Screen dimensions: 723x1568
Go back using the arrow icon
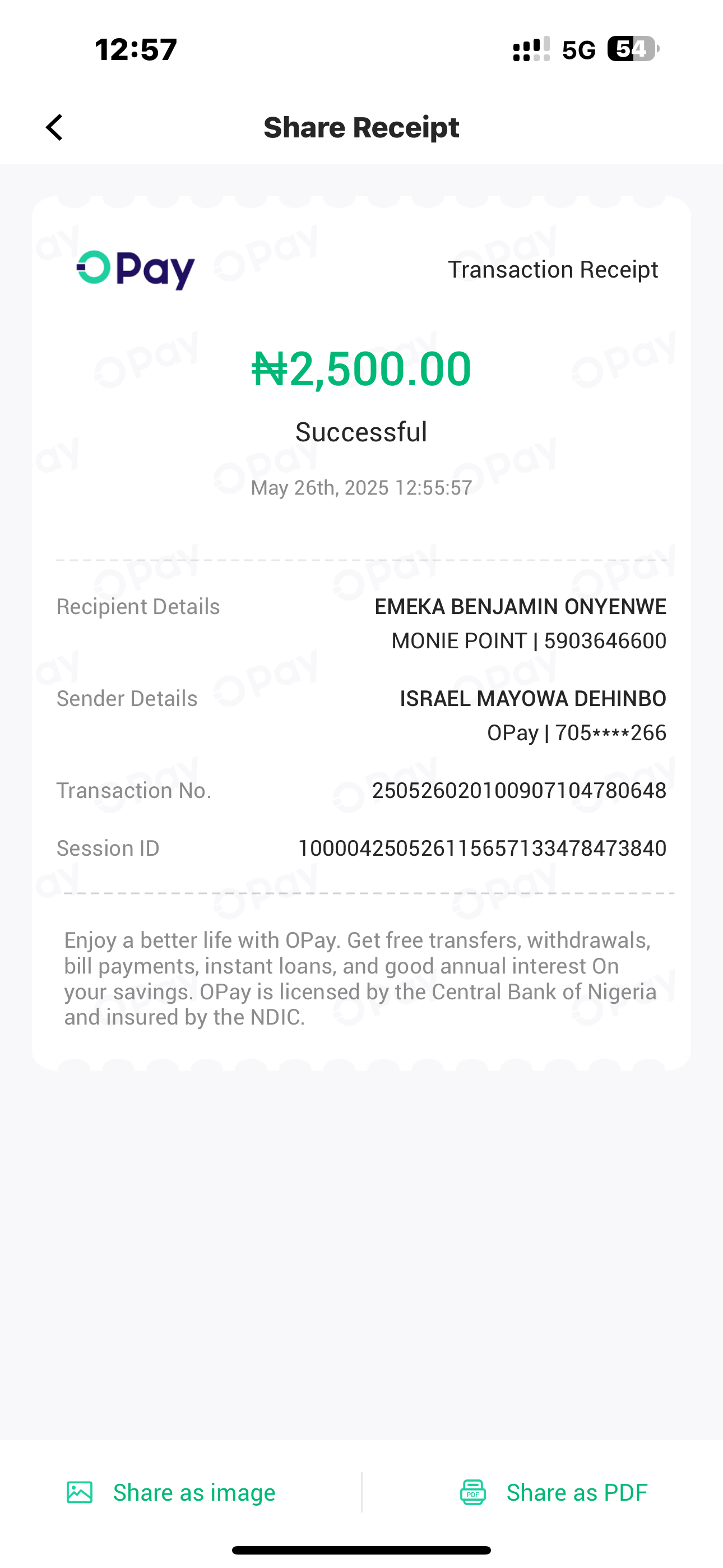55,127
